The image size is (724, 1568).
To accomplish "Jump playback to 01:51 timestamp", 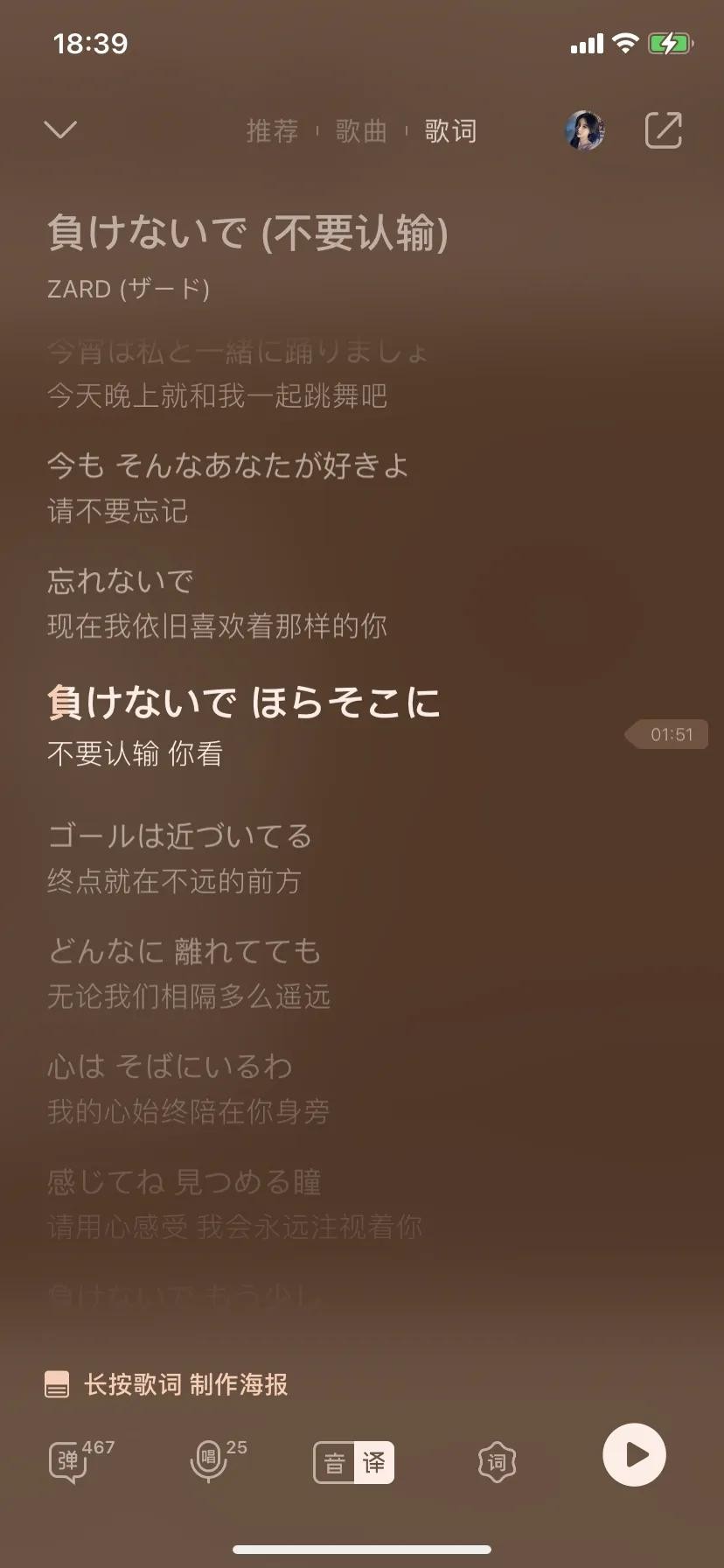I will click(x=669, y=735).
